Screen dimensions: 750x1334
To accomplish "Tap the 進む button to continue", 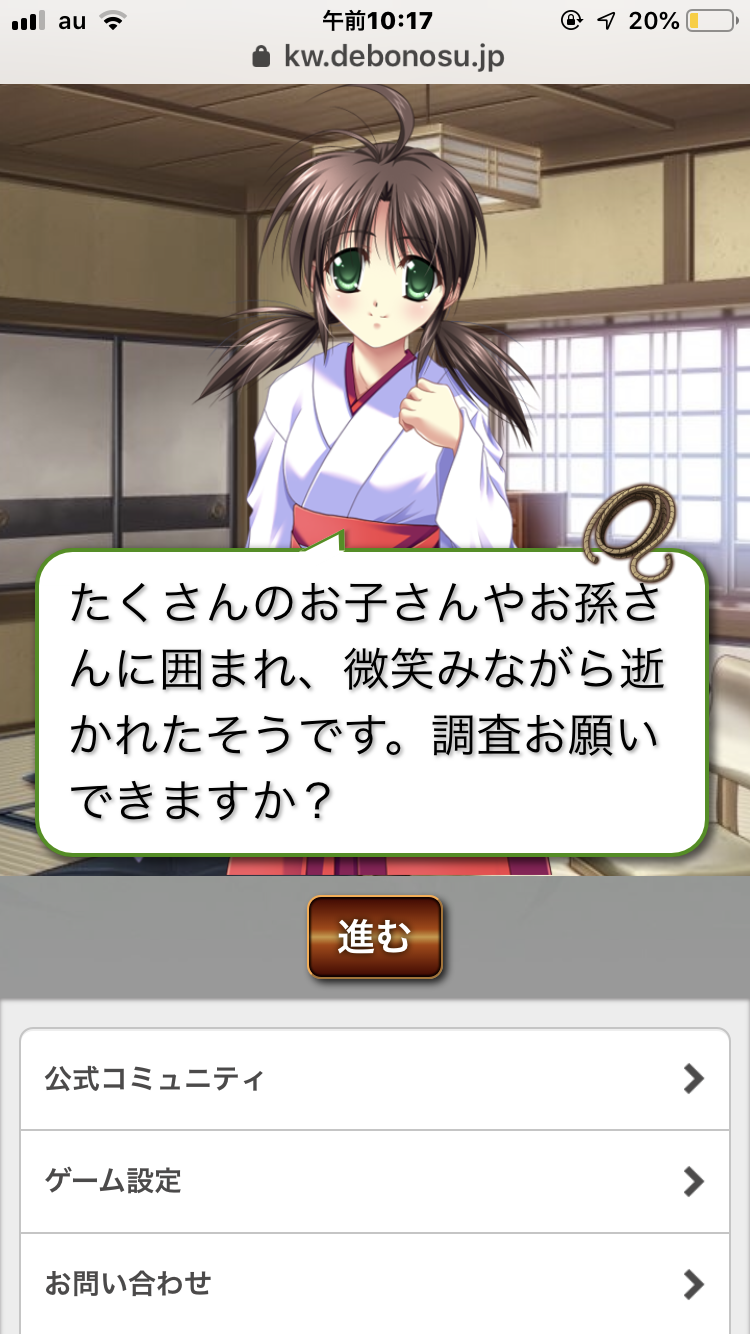I will pos(374,937).
